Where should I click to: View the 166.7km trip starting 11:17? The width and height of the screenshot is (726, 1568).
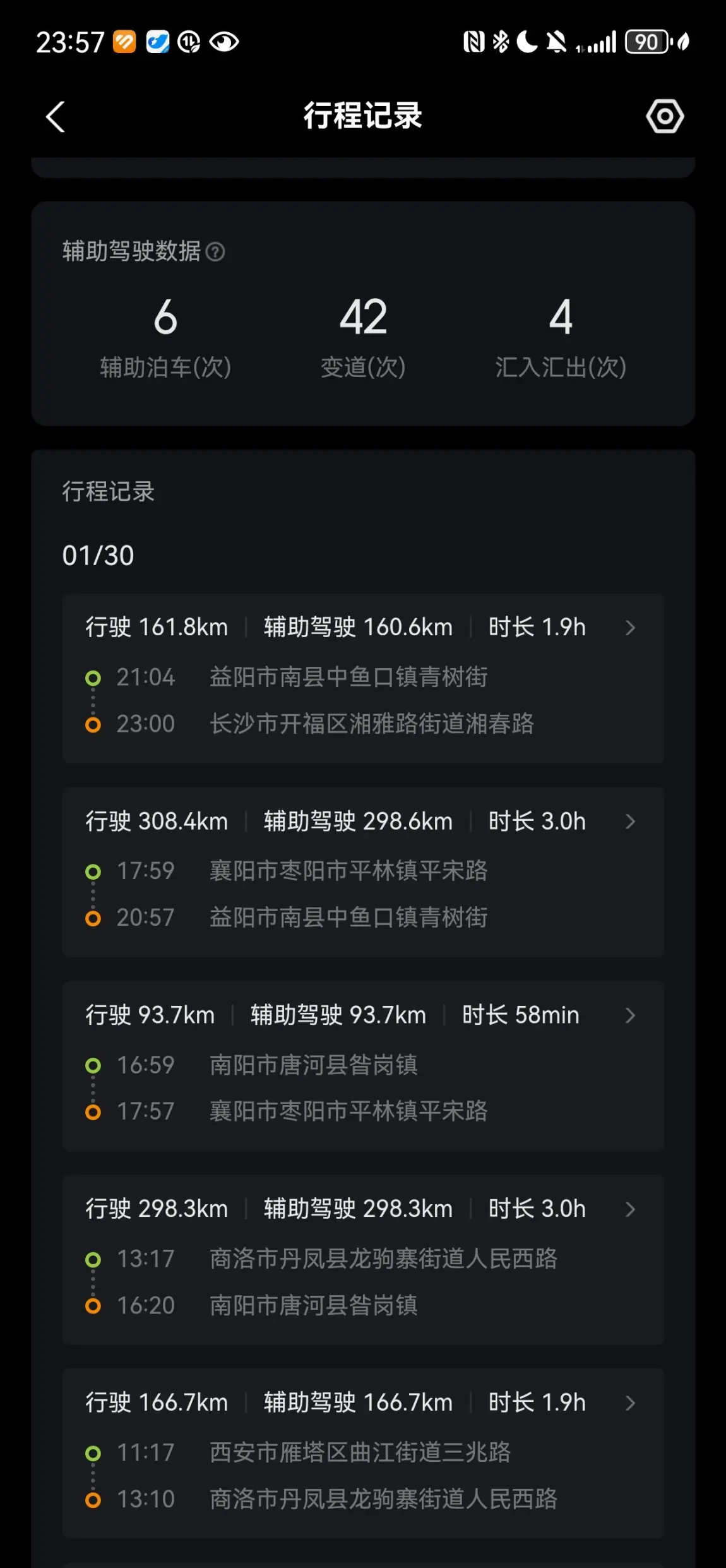pyautogui.click(x=362, y=1452)
